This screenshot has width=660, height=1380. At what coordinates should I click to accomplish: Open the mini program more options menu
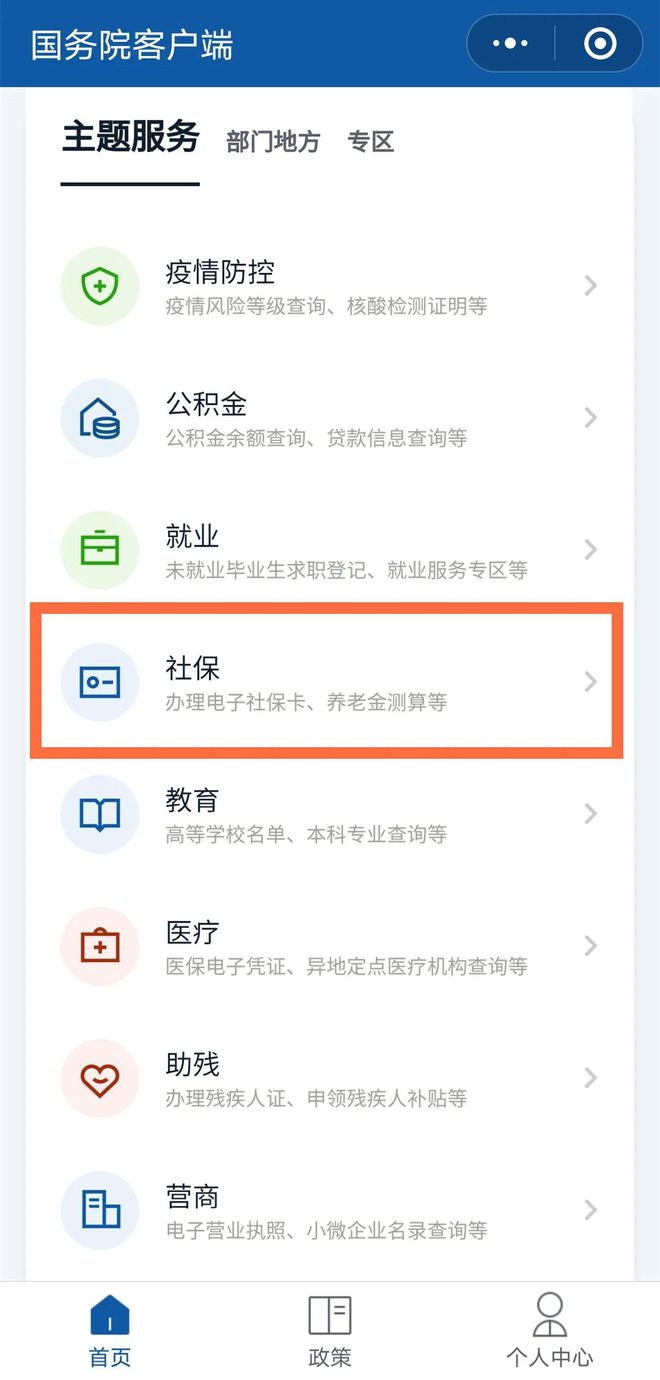(511, 44)
